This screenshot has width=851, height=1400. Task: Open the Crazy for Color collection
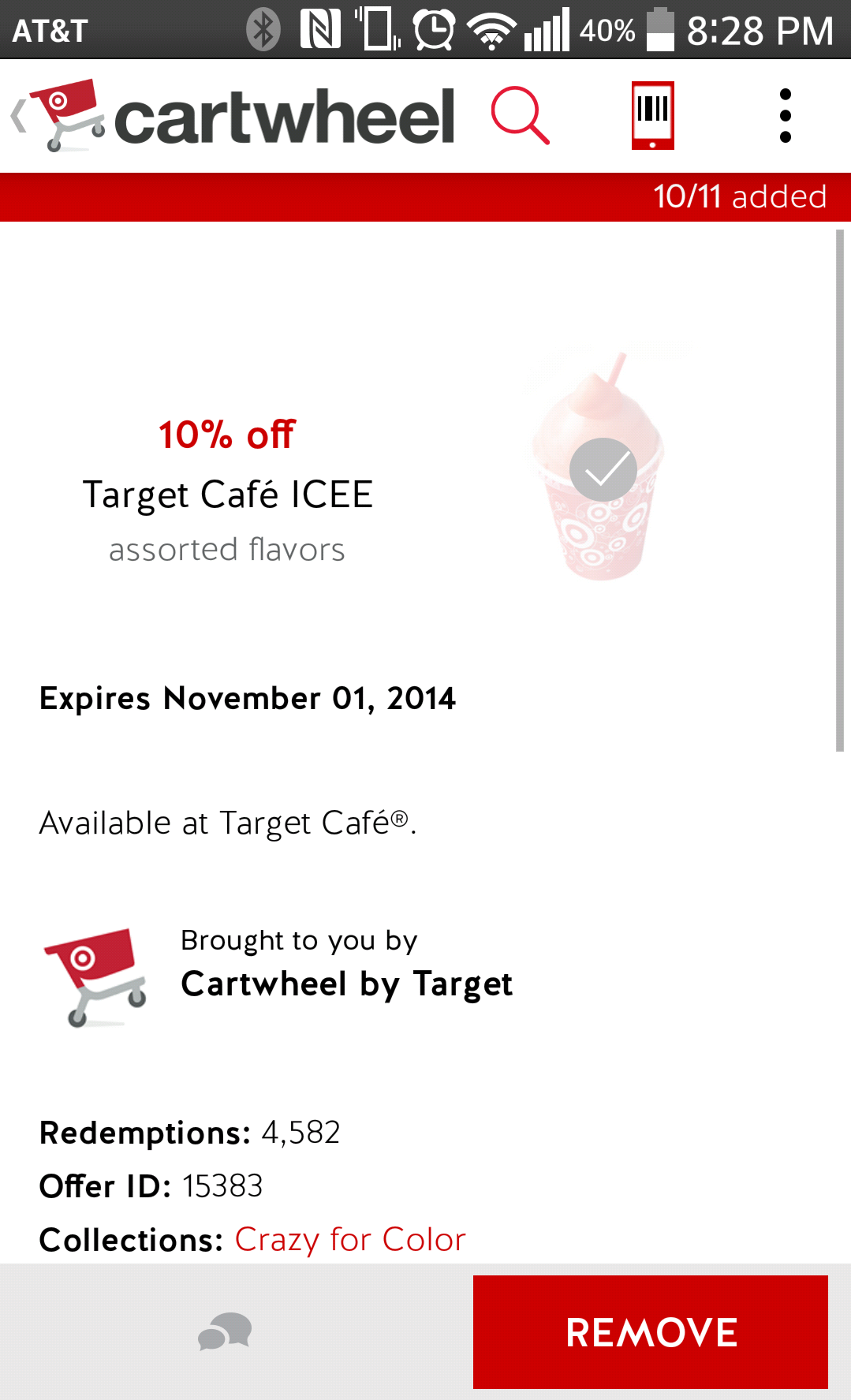350,1239
